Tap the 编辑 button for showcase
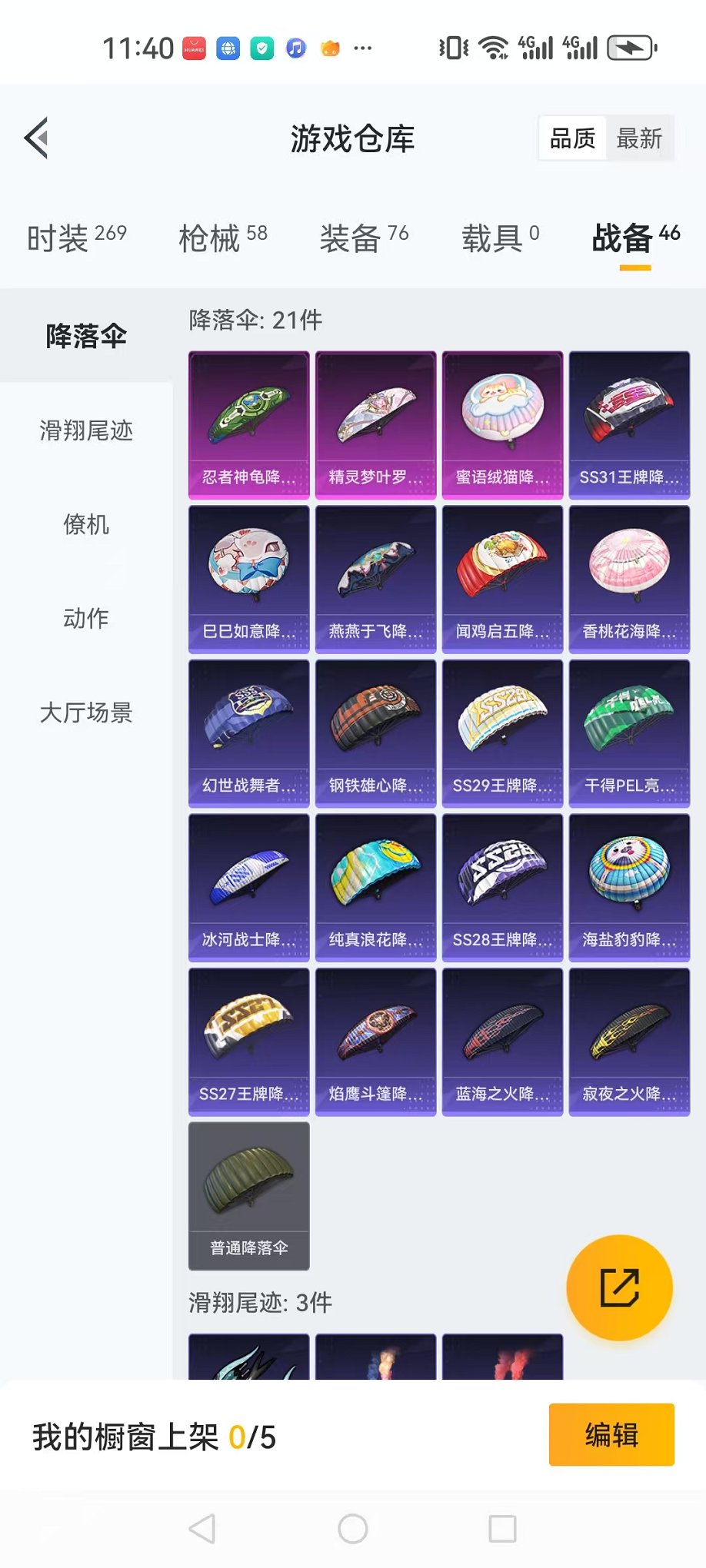Viewport: 706px width, 1568px height. [x=611, y=1435]
